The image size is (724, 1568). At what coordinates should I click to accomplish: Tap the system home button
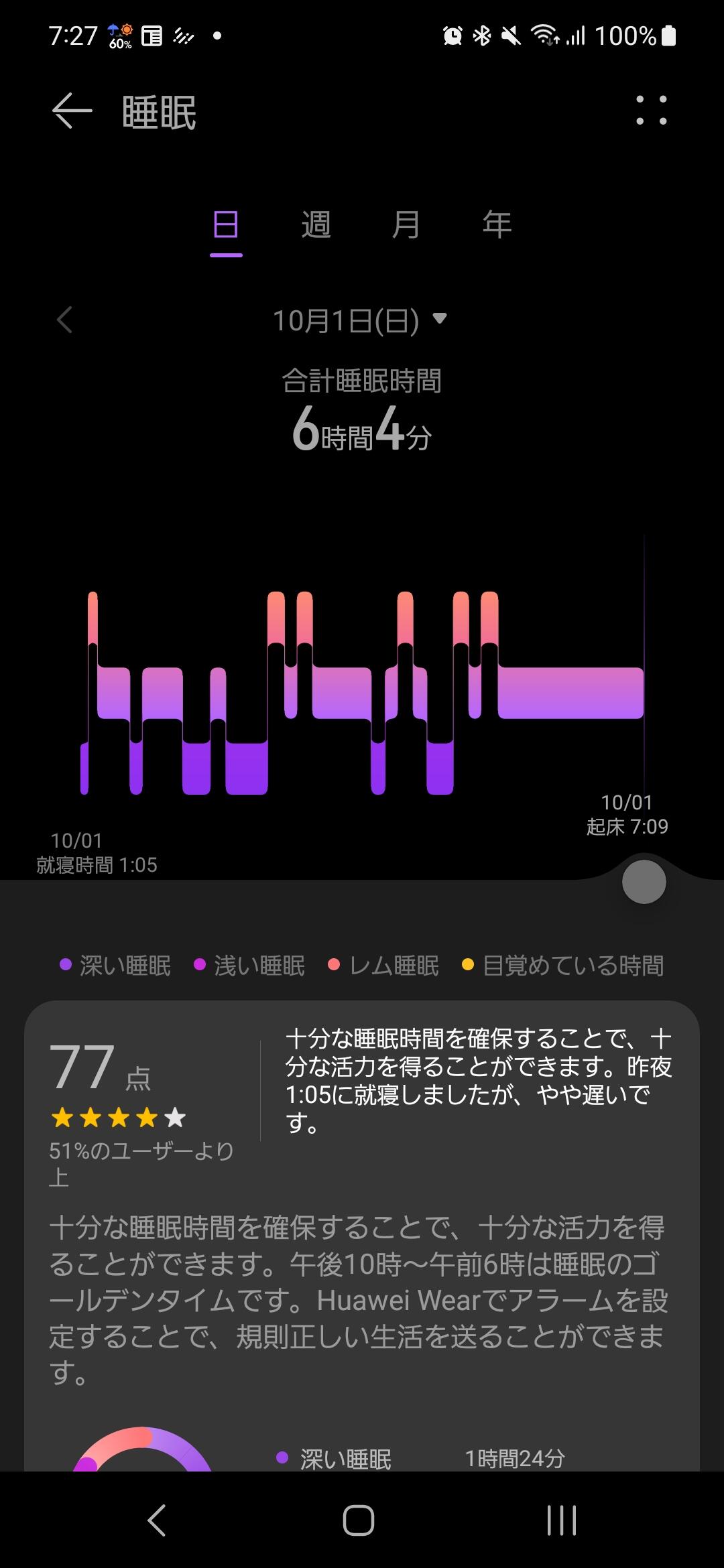point(359,1519)
